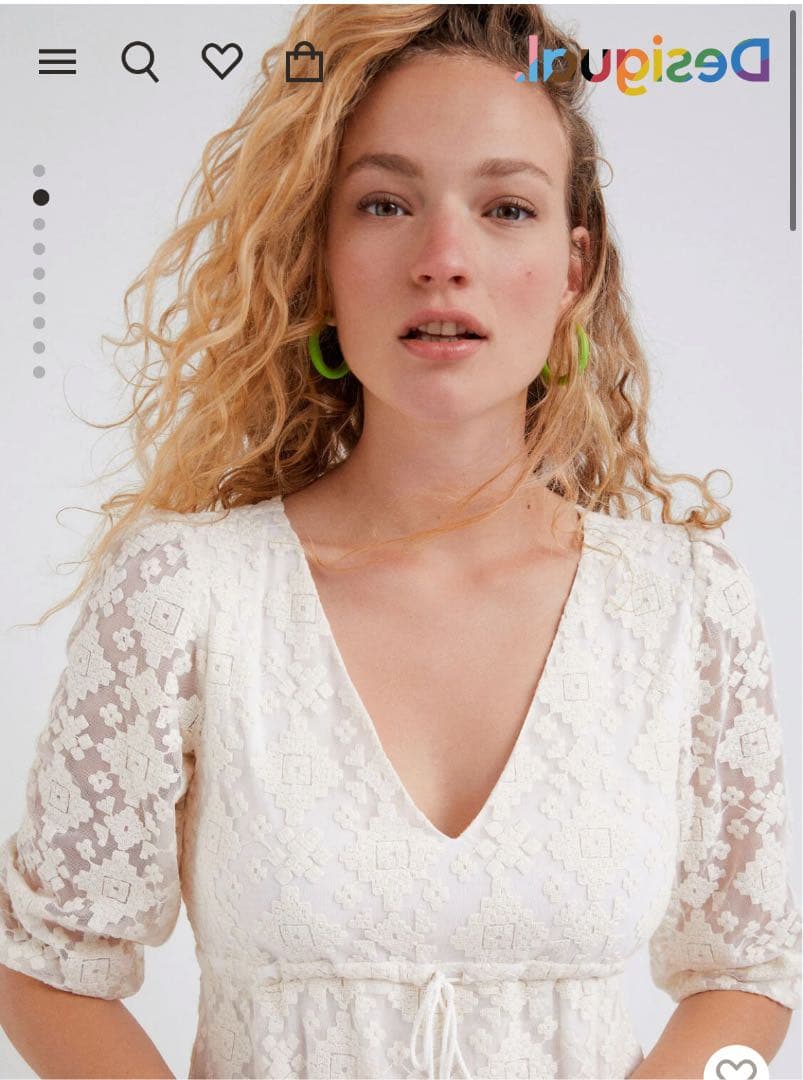Open the hamburger menu

tap(57, 62)
